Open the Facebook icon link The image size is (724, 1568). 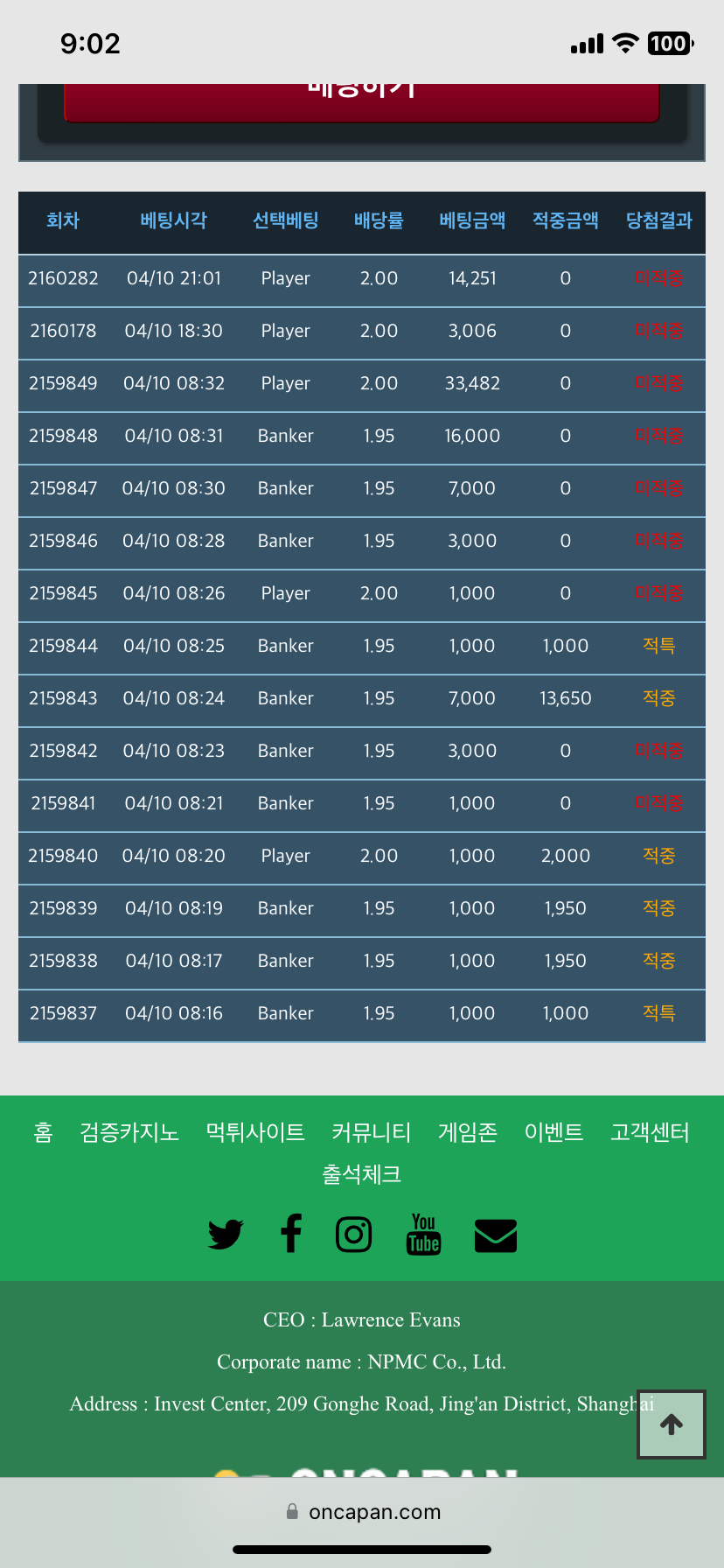click(x=291, y=1235)
